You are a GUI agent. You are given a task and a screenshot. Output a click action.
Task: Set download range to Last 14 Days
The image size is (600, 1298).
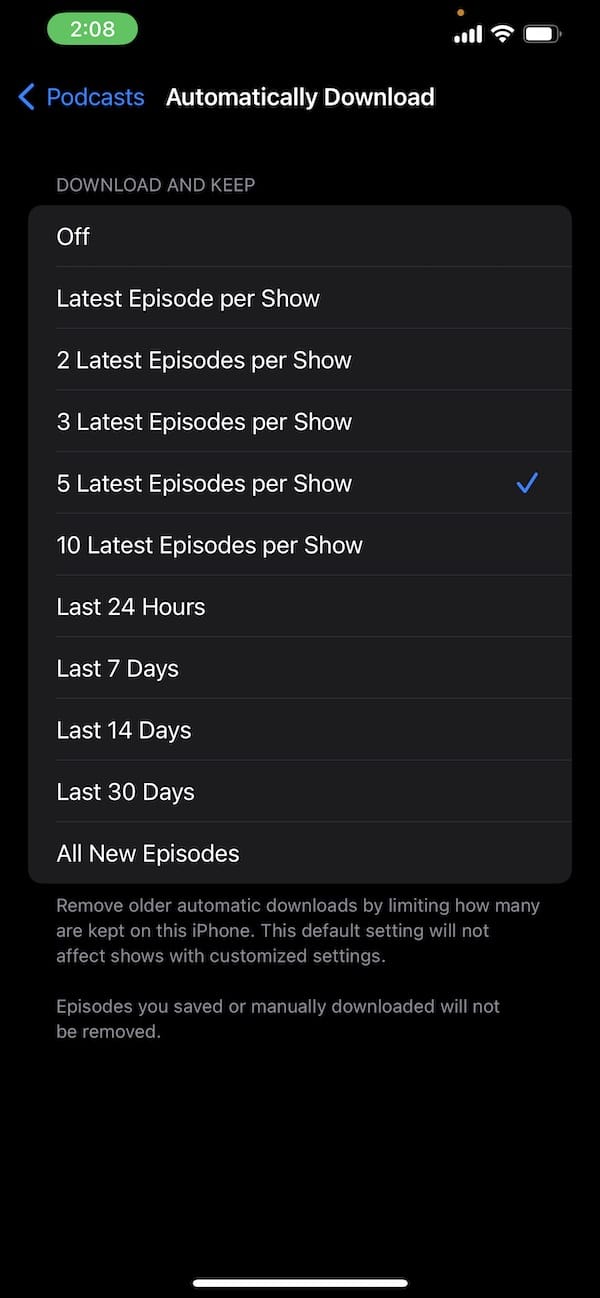(x=300, y=731)
